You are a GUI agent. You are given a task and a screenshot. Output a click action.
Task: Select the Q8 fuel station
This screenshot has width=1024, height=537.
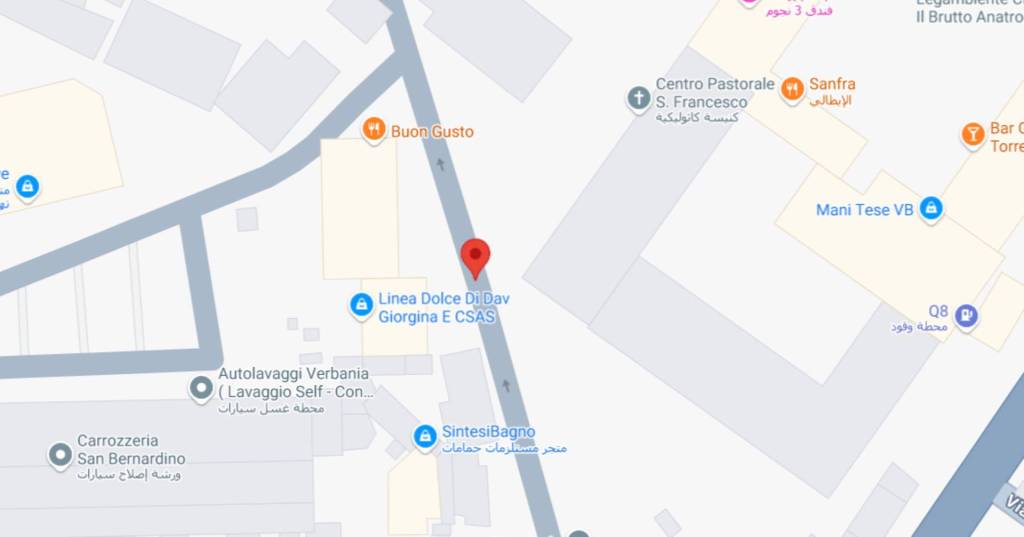pyautogui.click(x=965, y=317)
